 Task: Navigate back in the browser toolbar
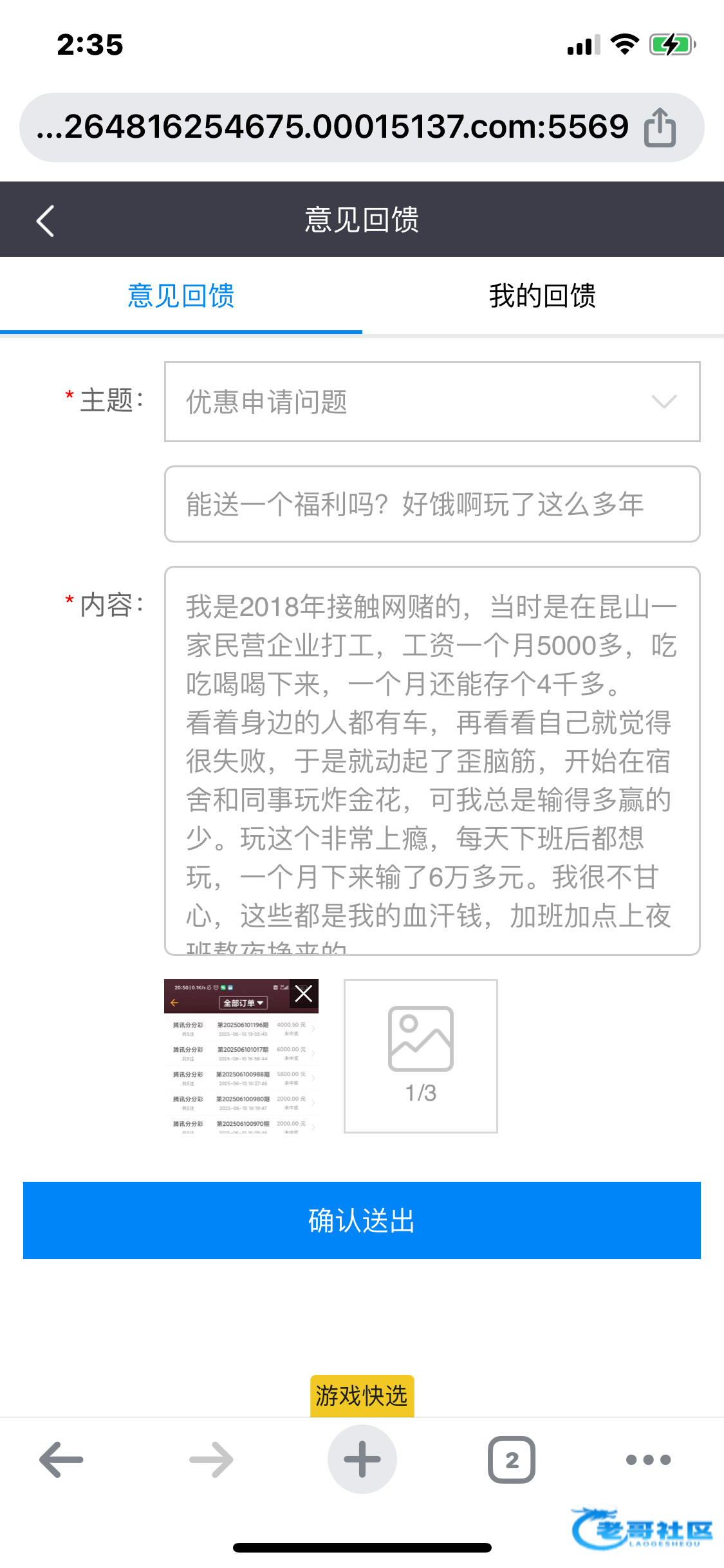[62, 1459]
